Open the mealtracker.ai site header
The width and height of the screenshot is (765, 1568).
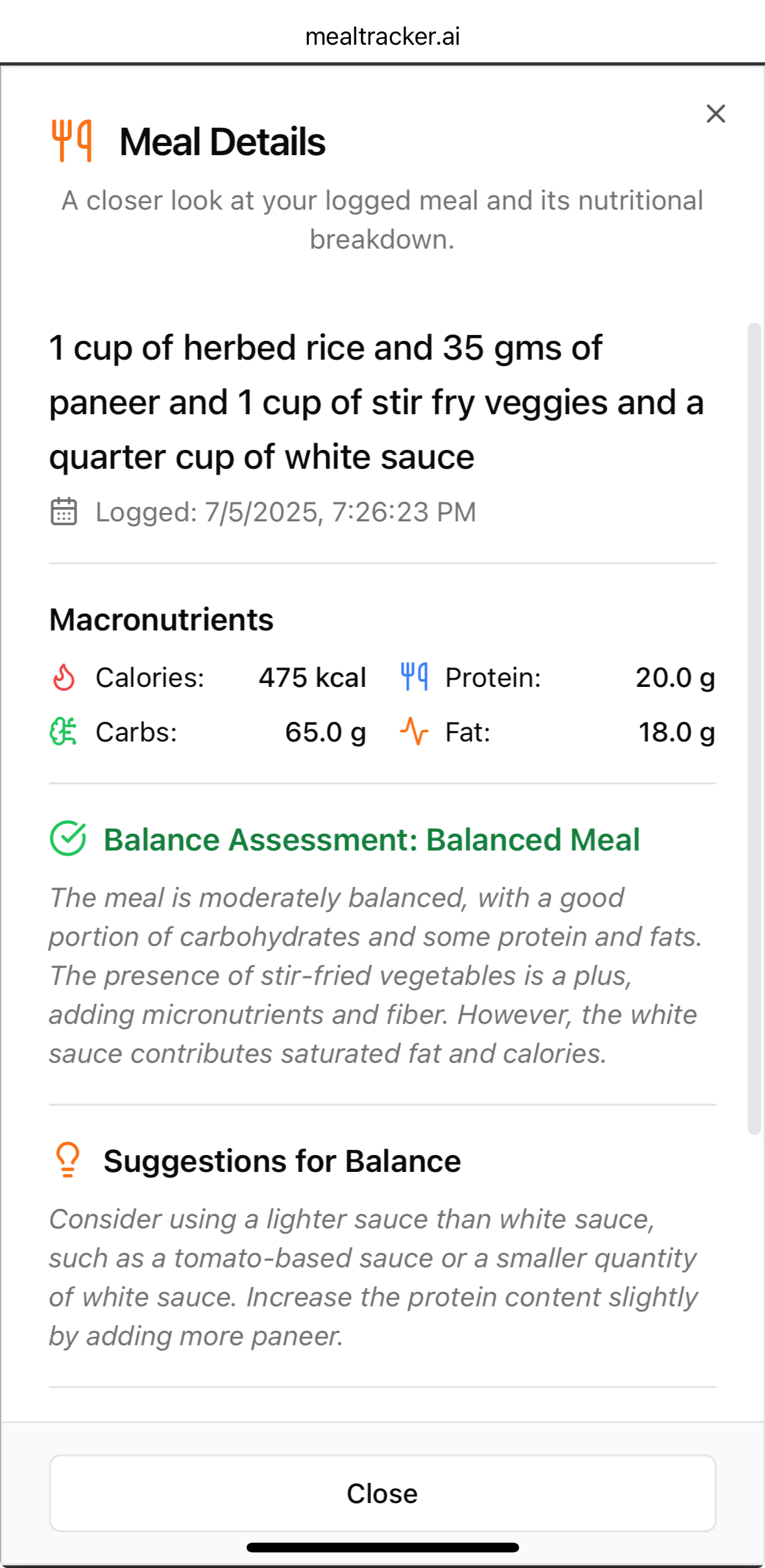[382, 36]
